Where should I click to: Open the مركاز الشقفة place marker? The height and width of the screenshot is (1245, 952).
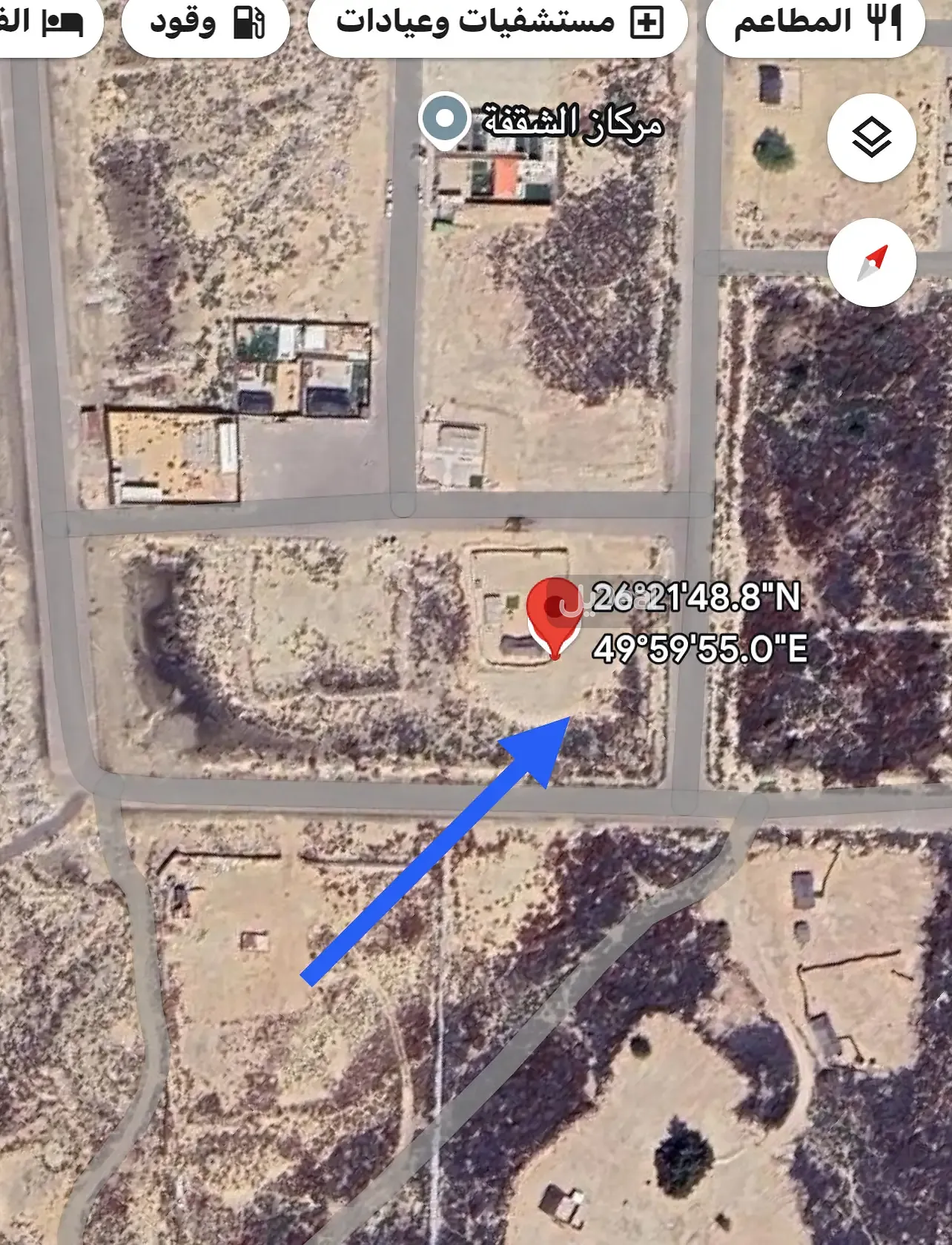pos(444,120)
